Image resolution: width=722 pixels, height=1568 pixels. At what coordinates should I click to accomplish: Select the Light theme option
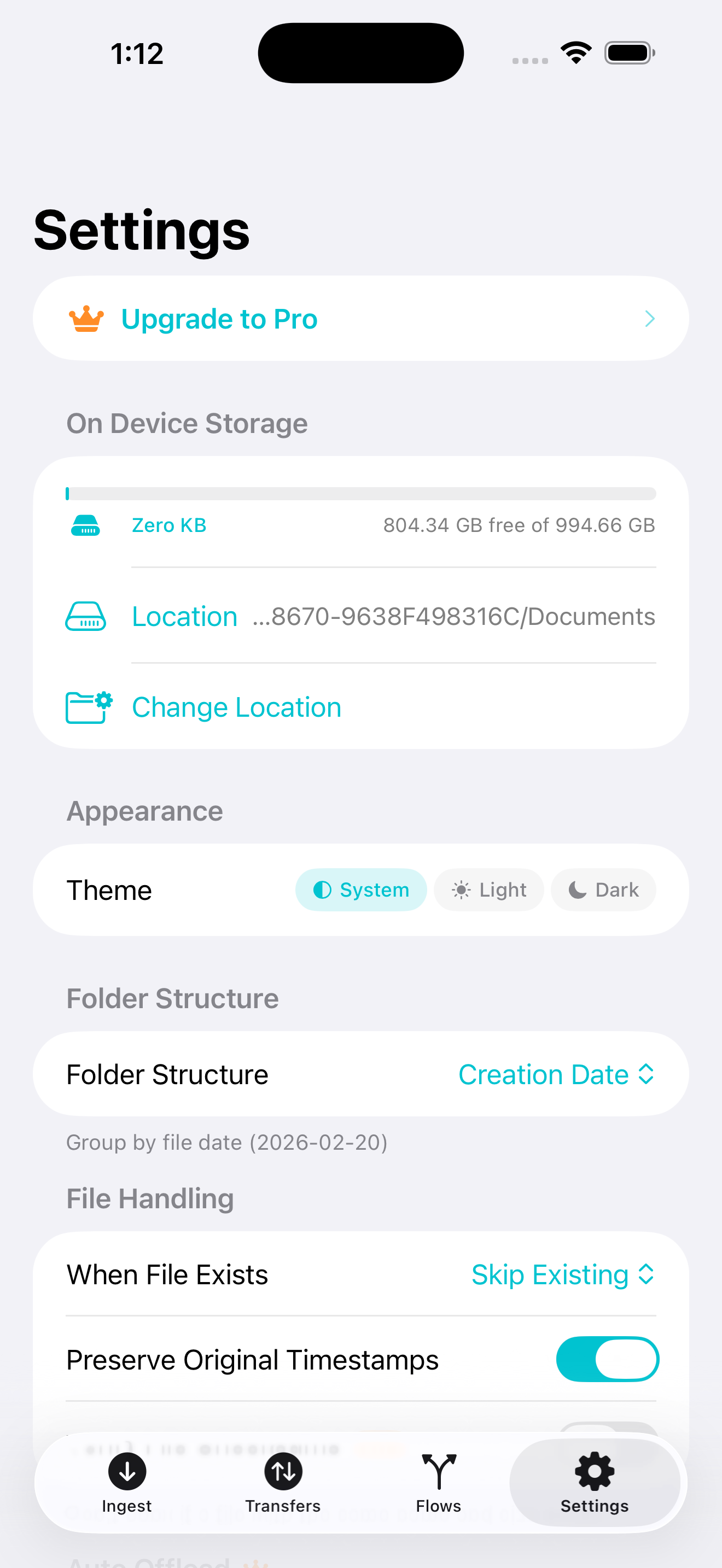(x=488, y=890)
